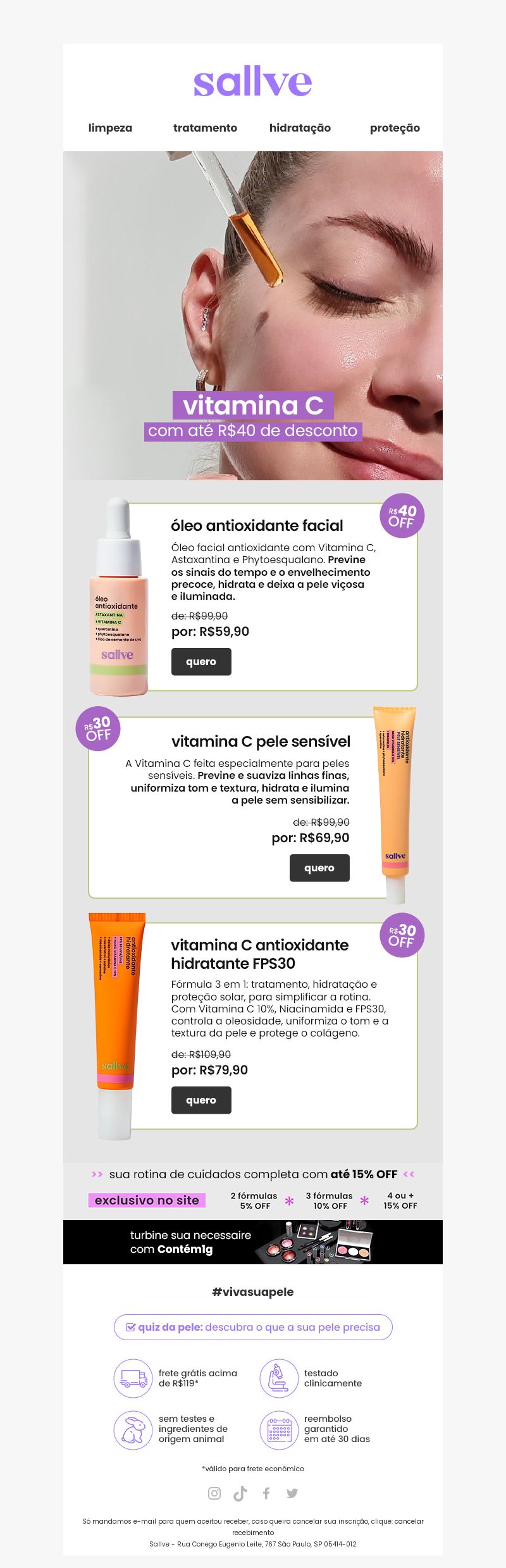This screenshot has height=1568, width=506.
Task: Open the exclusivo no site offer banner
Action: [x=147, y=1200]
